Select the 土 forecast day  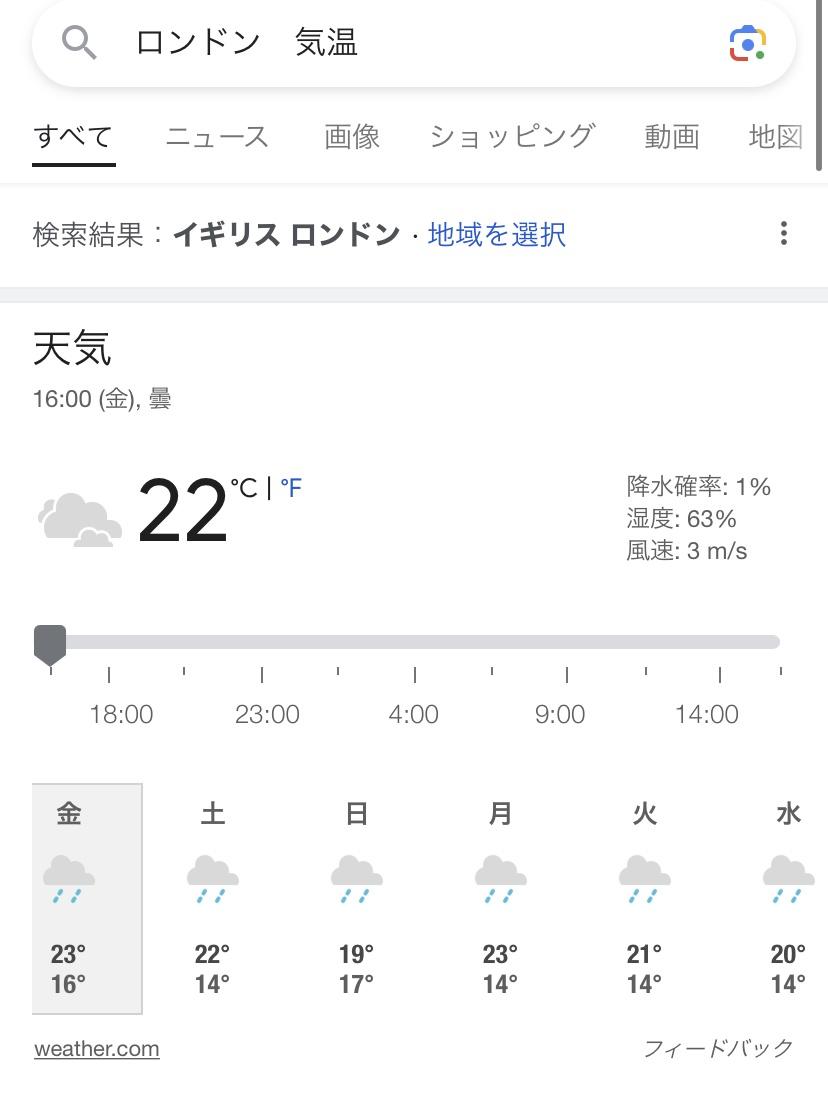tap(213, 897)
